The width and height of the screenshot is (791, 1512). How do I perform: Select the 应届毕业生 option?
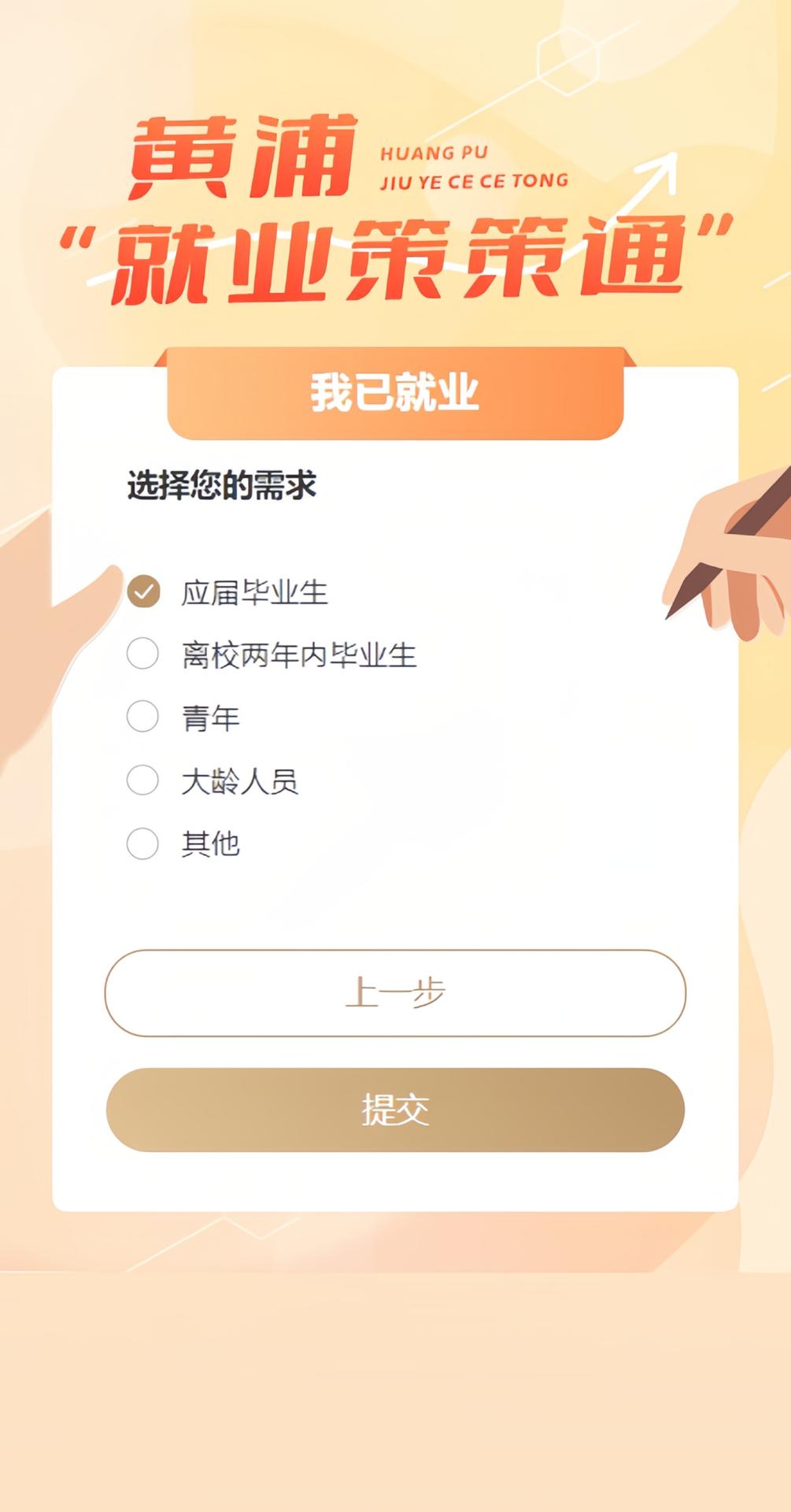[143, 591]
